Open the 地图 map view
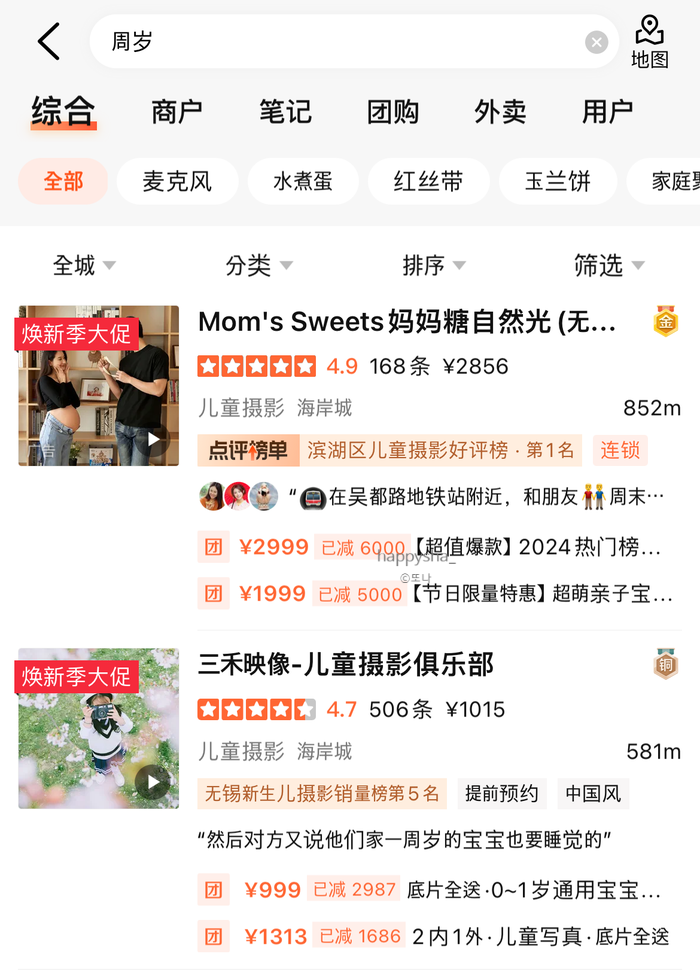Screen dimensions: 700x972 tap(649, 42)
